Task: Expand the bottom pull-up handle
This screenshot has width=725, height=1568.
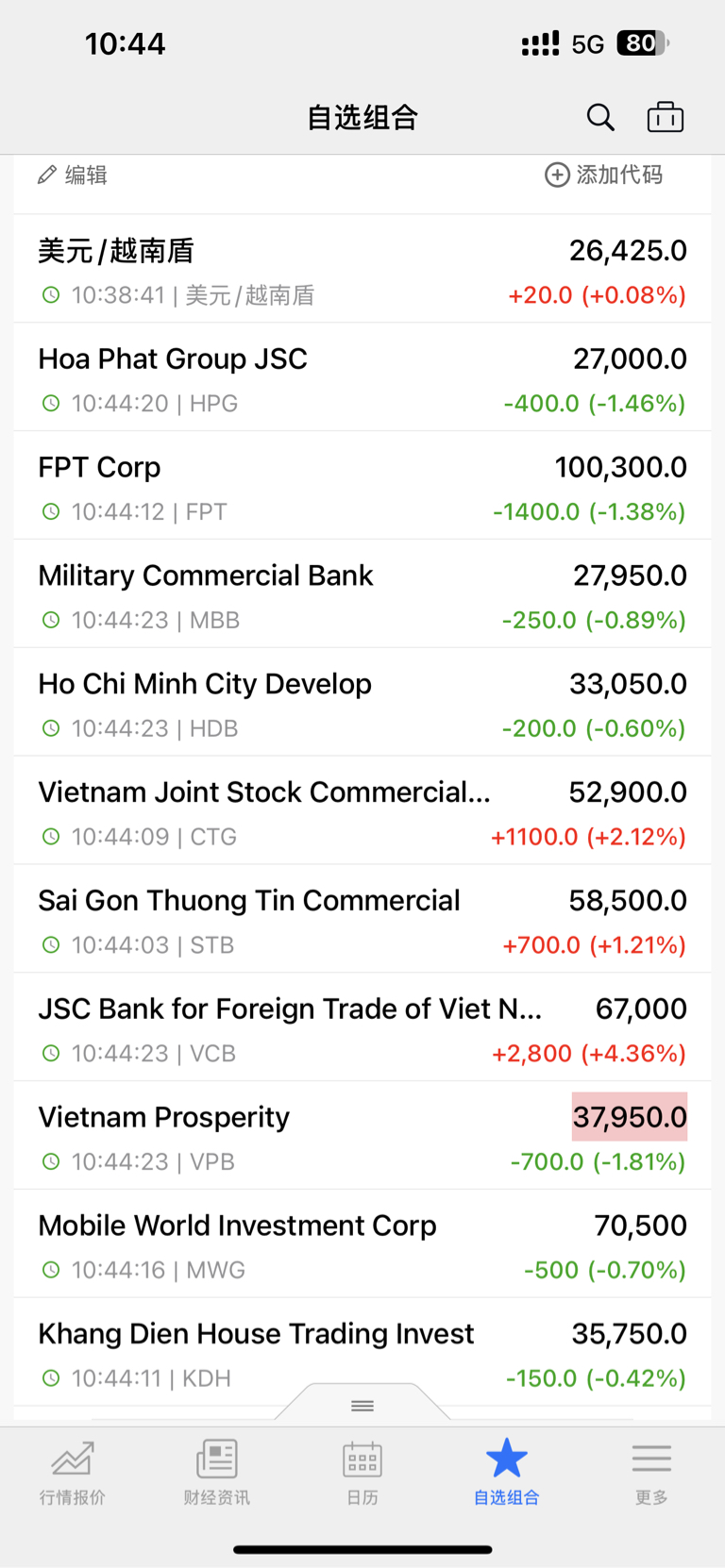Action: [362, 1405]
